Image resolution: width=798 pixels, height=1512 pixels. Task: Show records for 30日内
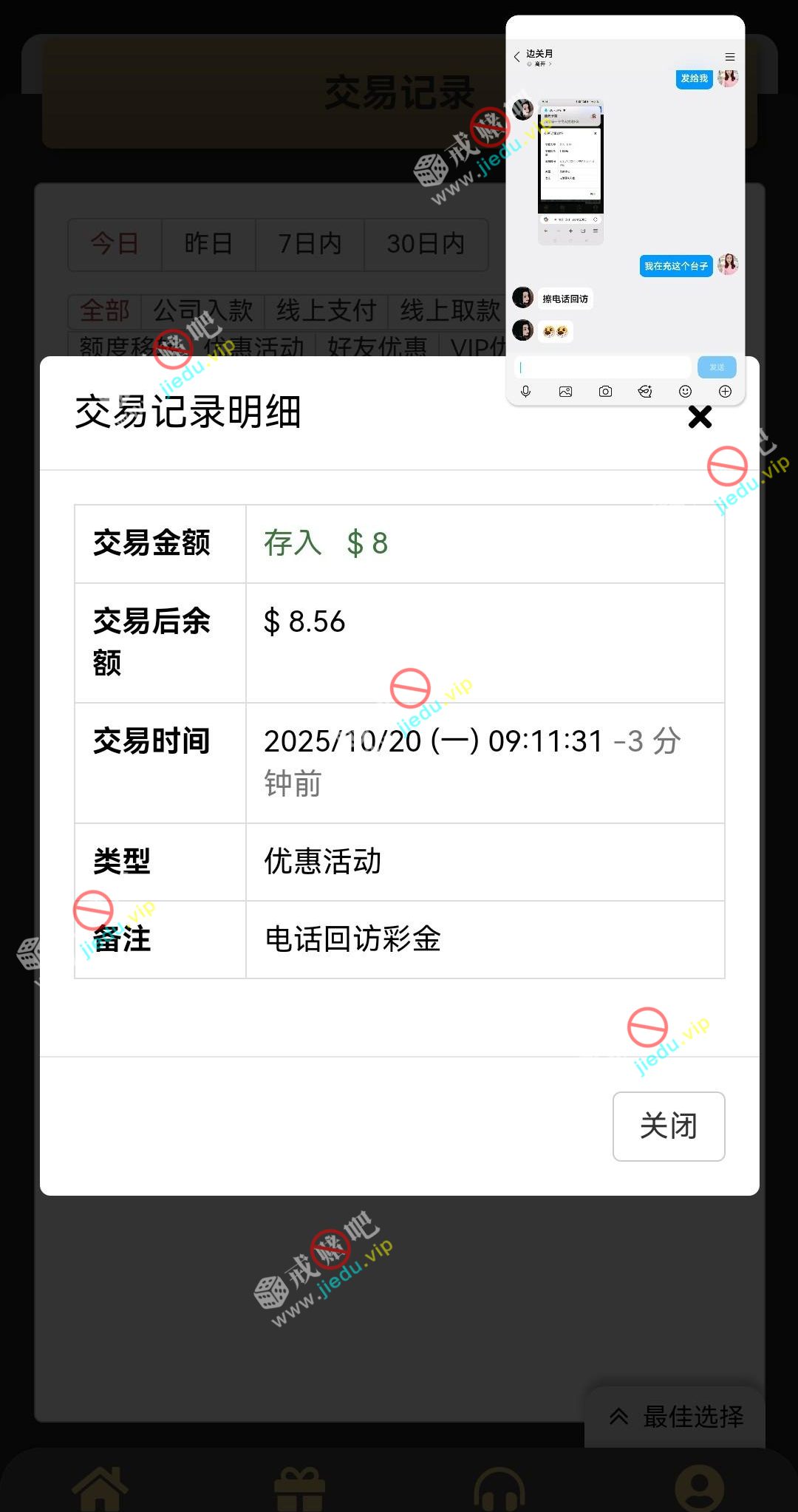point(426,244)
